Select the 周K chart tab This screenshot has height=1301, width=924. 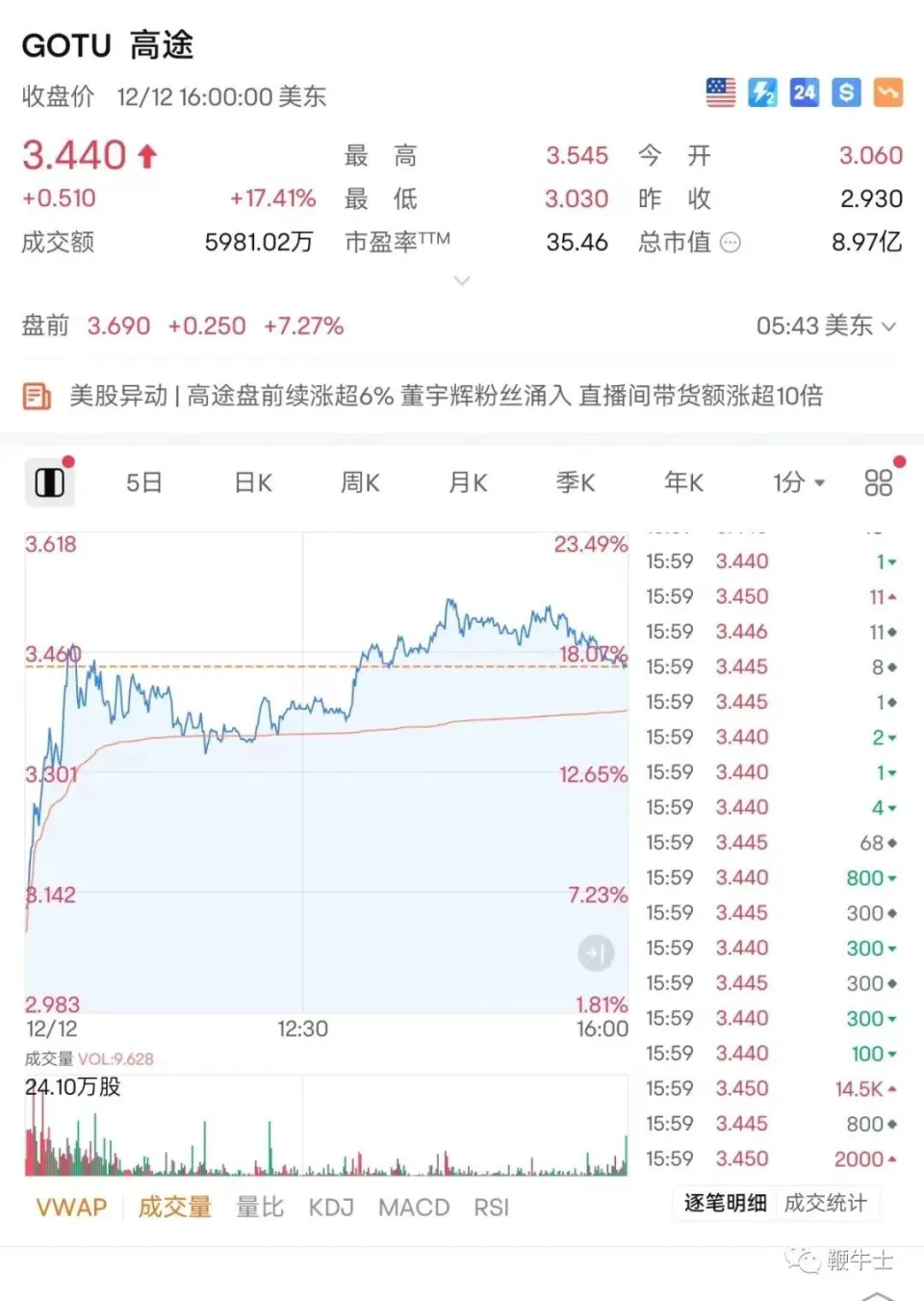pyautogui.click(x=360, y=481)
